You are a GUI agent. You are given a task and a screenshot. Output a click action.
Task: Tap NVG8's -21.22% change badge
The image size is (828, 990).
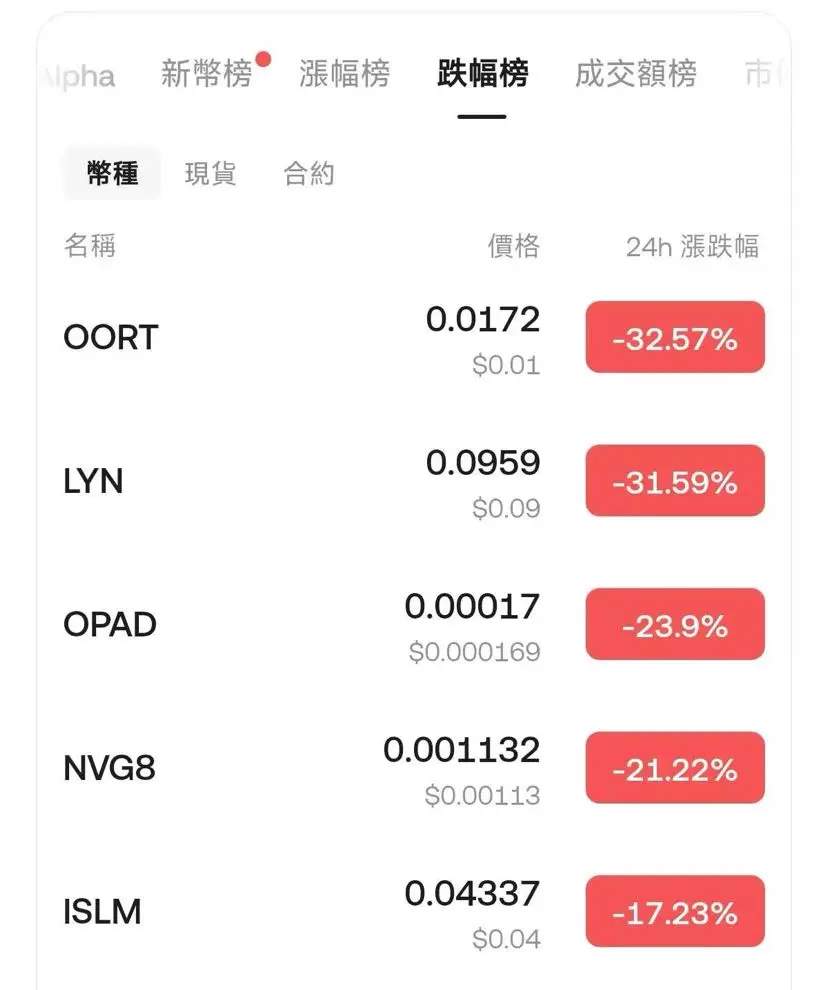675,769
